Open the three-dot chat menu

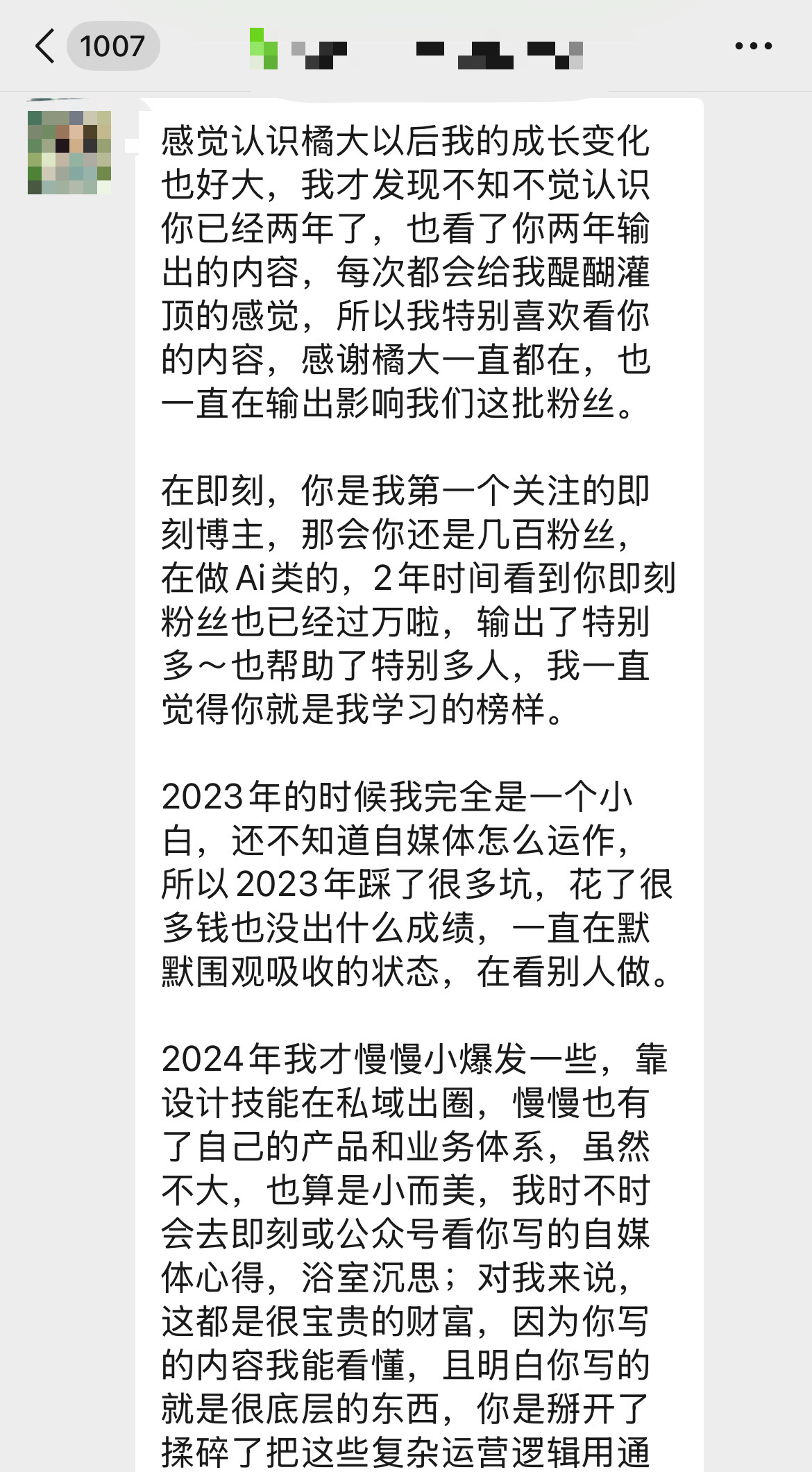[753, 46]
